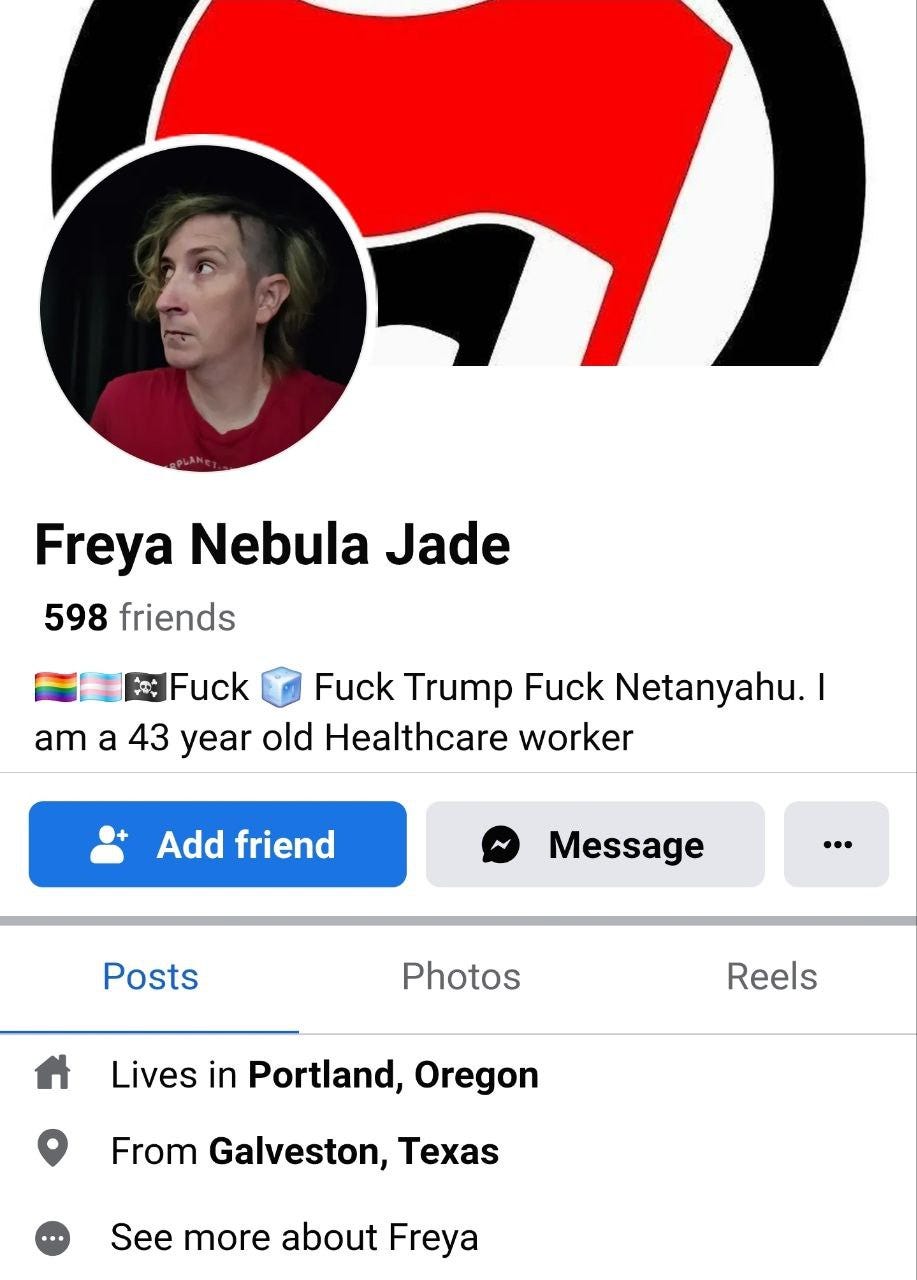Open the 598 friends list
The height and width of the screenshot is (1280, 917).
point(139,617)
